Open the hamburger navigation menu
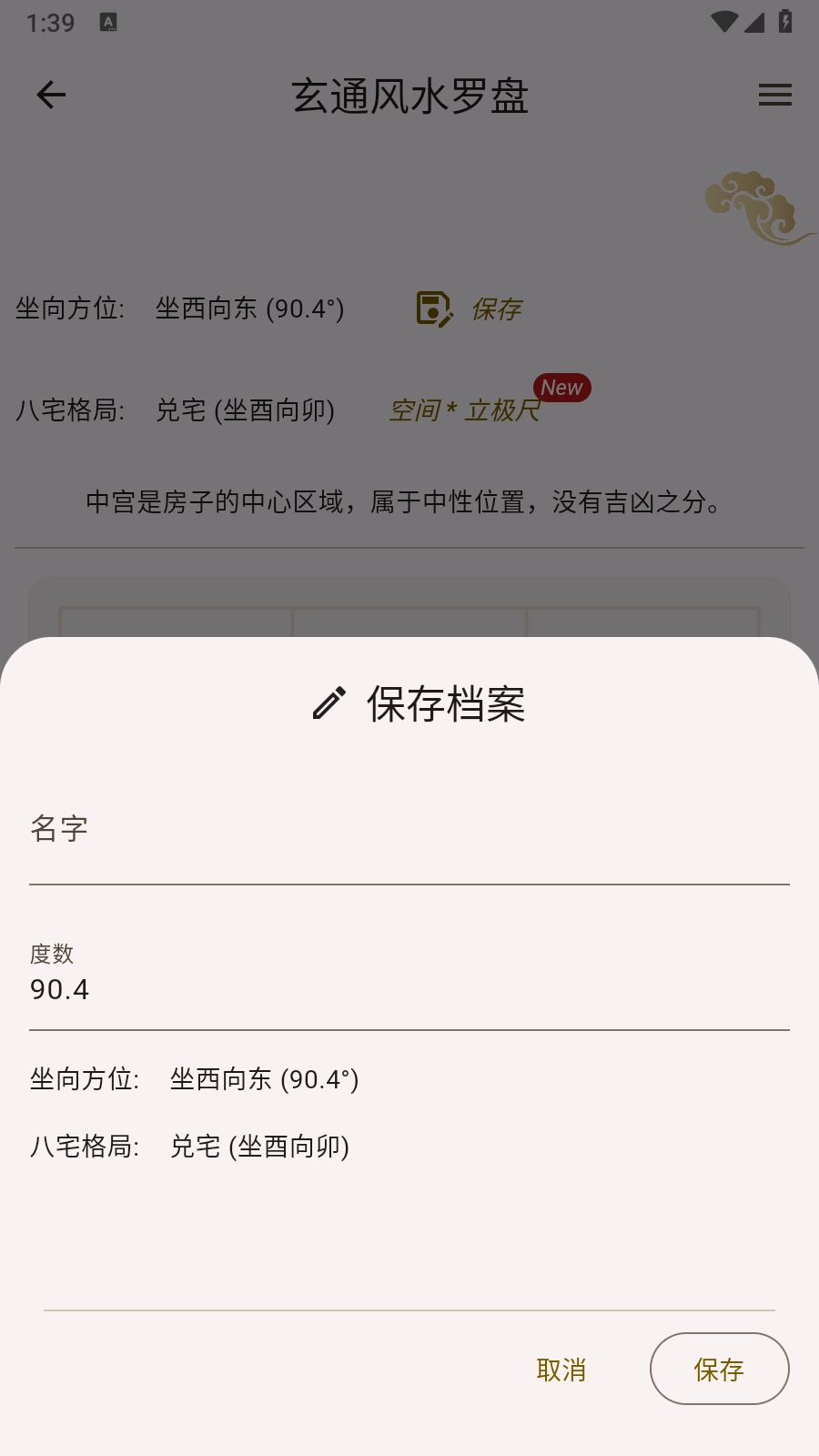The image size is (819, 1456). (x=774, y=96)
